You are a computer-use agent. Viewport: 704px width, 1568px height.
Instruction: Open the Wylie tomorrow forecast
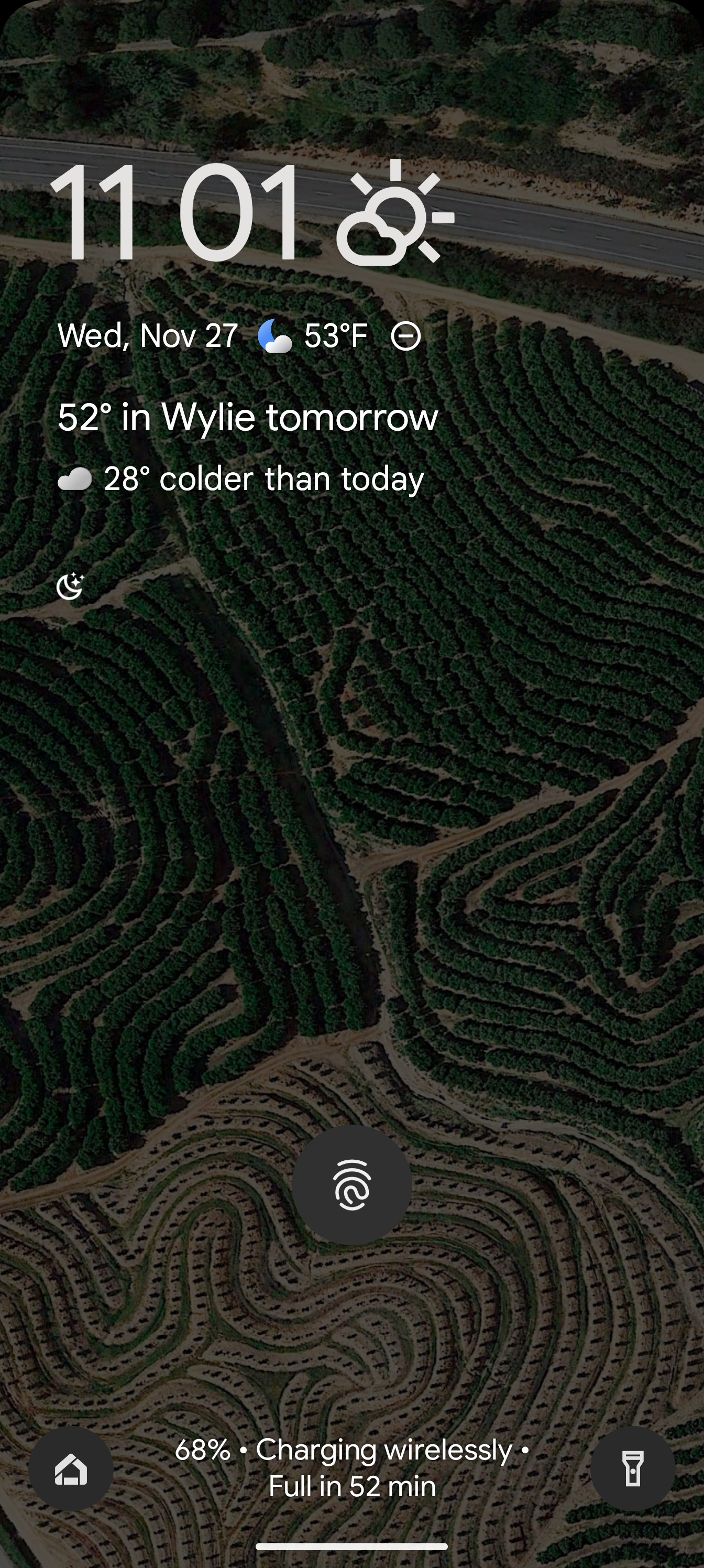[248, 418]
